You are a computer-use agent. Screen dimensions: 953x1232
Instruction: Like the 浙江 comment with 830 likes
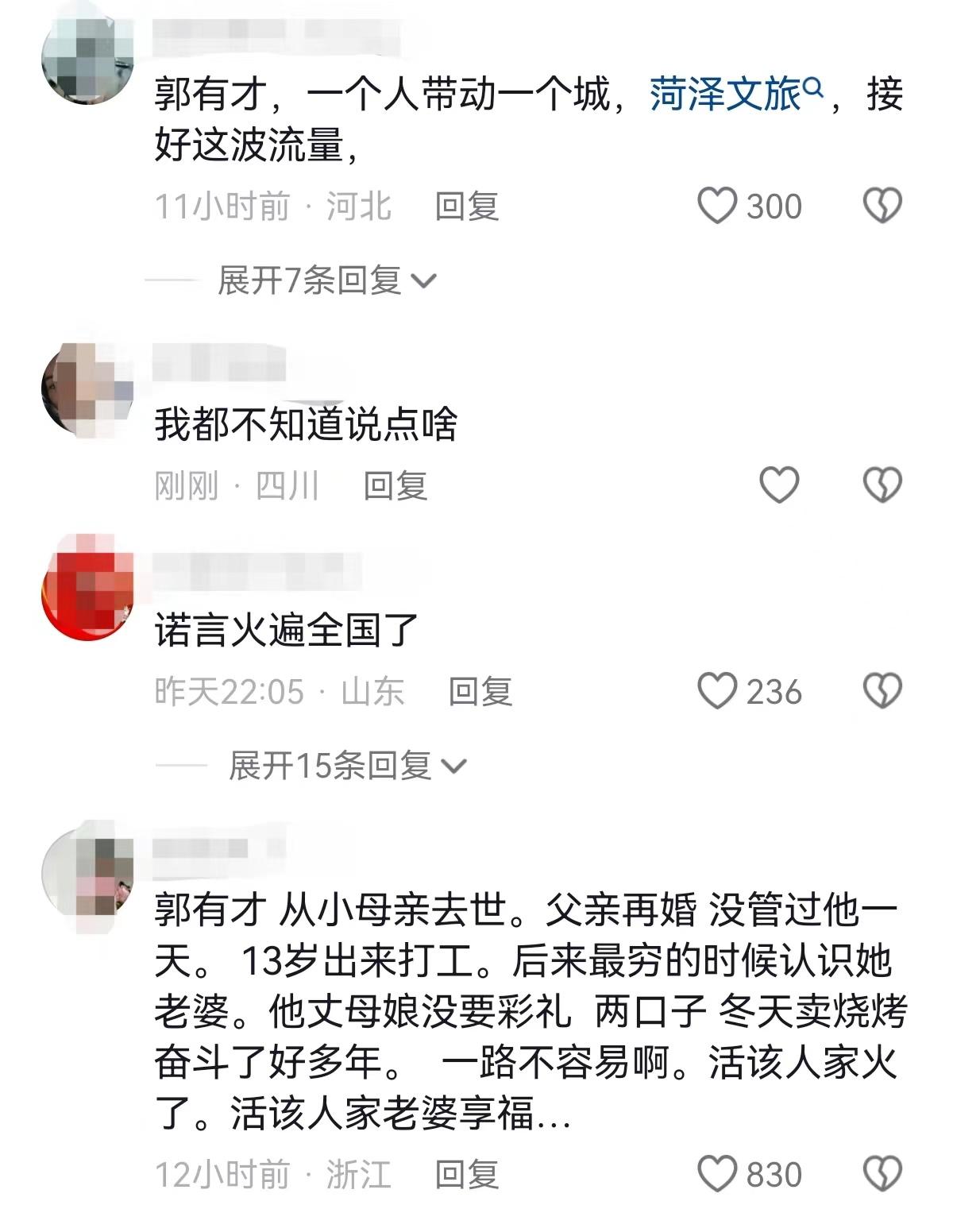pyautogui.click(x=717, y=1174)
